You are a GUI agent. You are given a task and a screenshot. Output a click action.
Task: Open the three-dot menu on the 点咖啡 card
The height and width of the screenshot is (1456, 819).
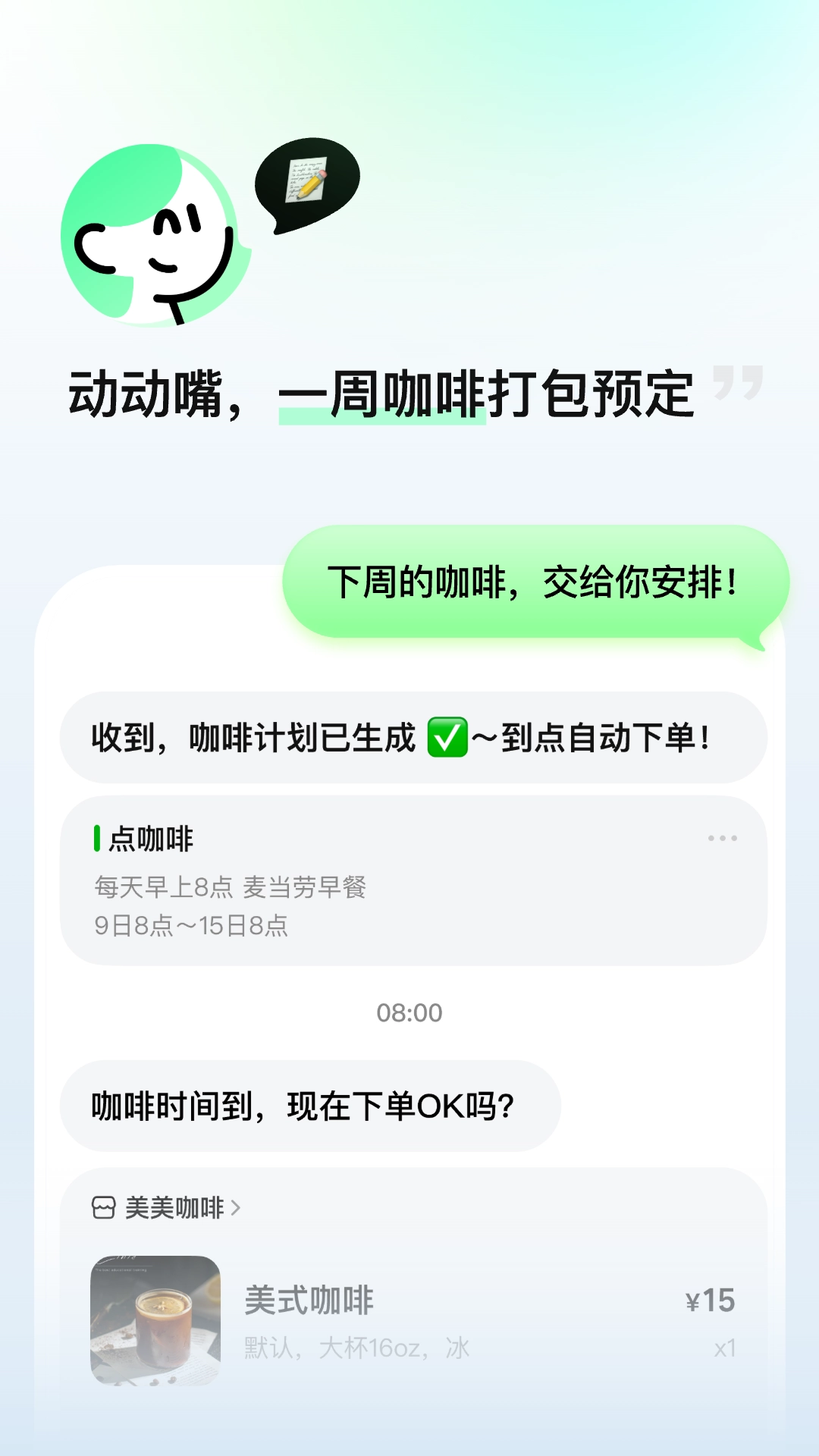click(721, 837)
